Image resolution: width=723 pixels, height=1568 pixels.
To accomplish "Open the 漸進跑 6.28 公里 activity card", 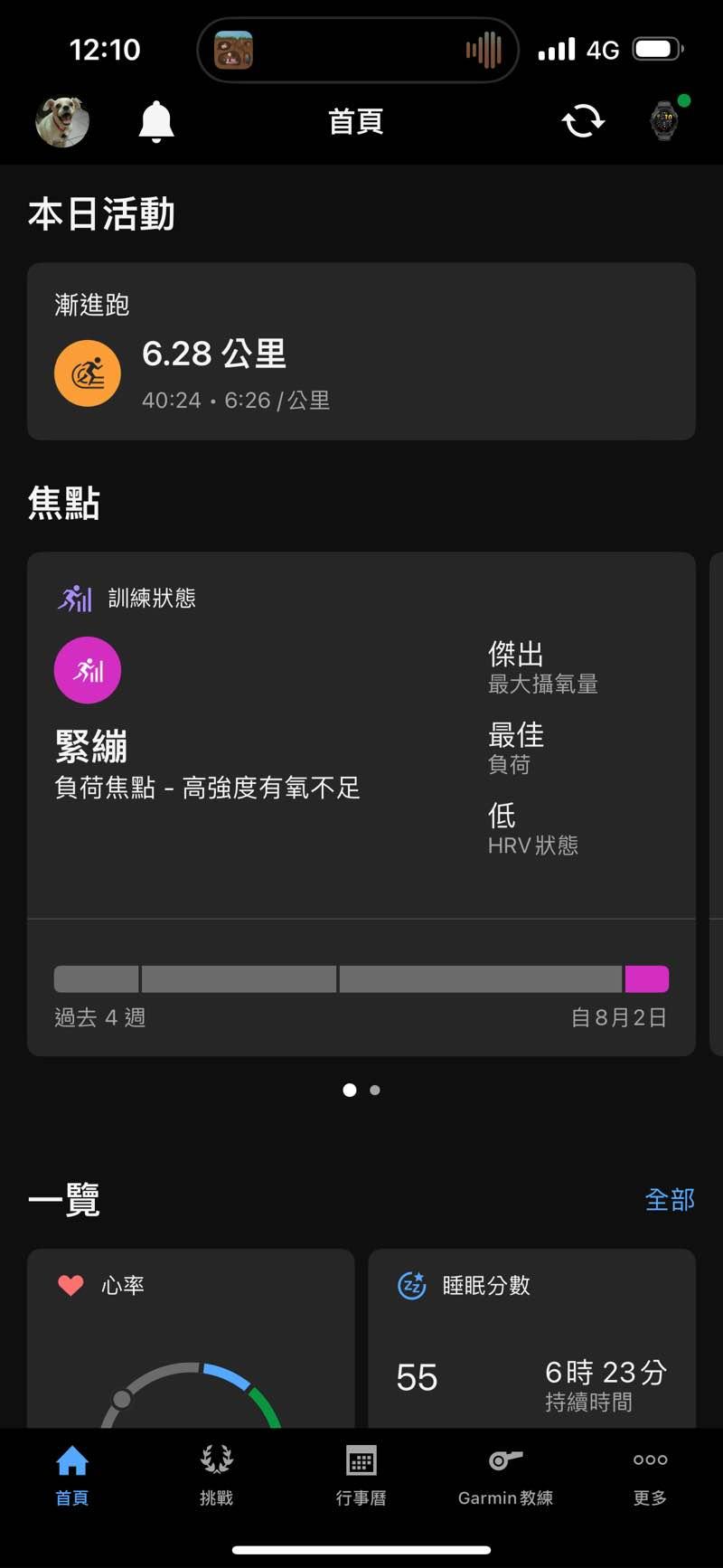I will [361, 352].
